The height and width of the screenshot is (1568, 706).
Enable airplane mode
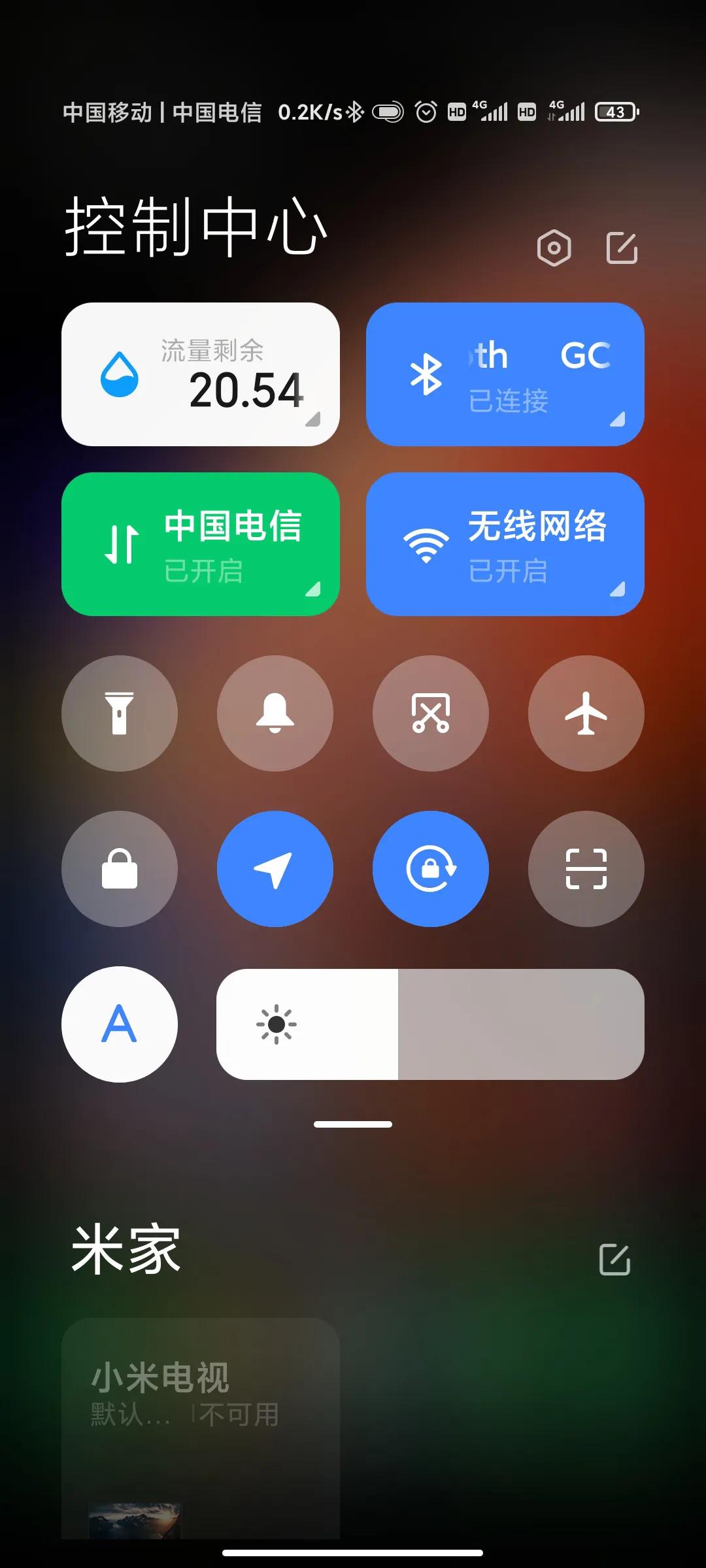[x=586, y=713]
